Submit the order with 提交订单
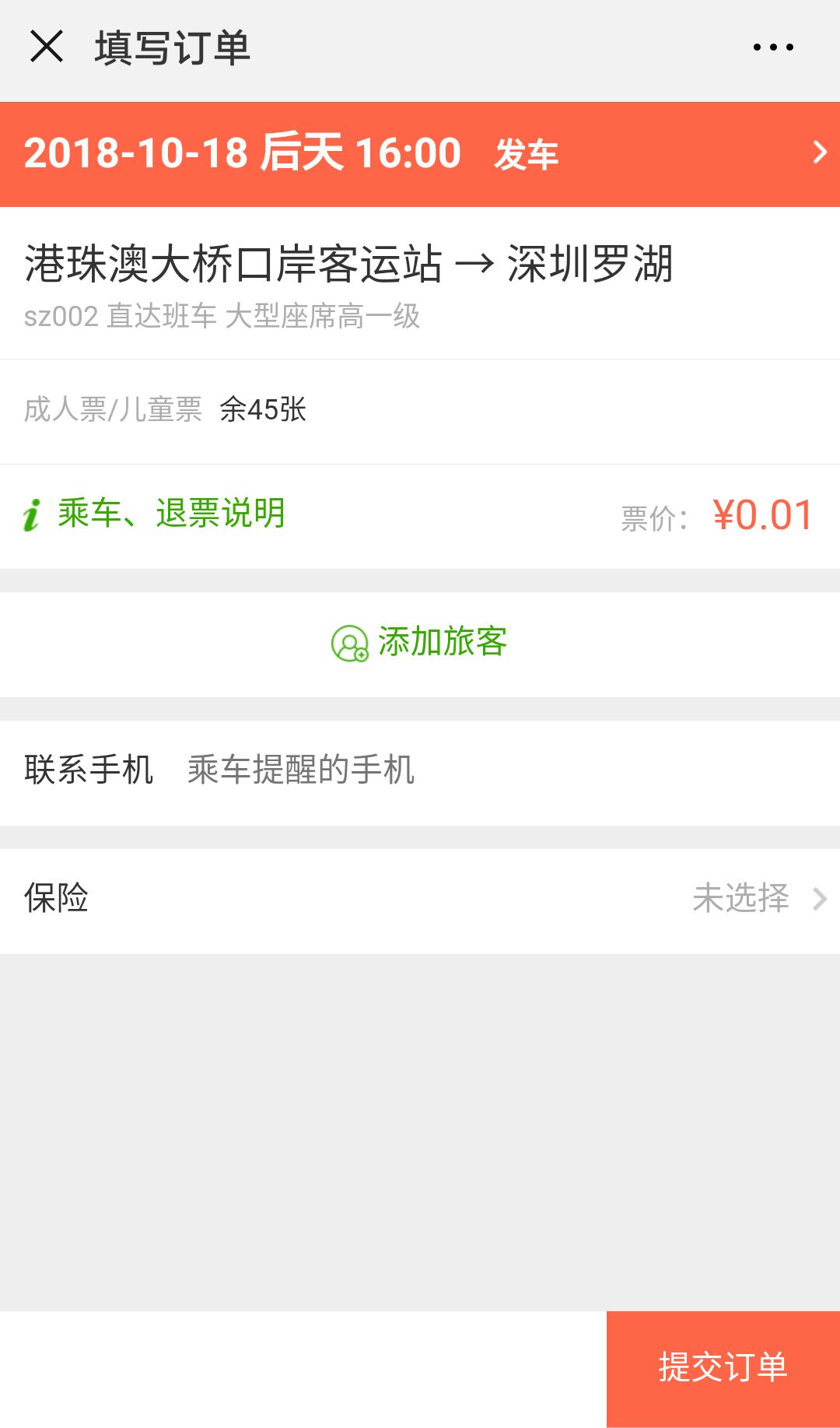This screenshot has width=840, height=1428. [x=723, y=1368]
